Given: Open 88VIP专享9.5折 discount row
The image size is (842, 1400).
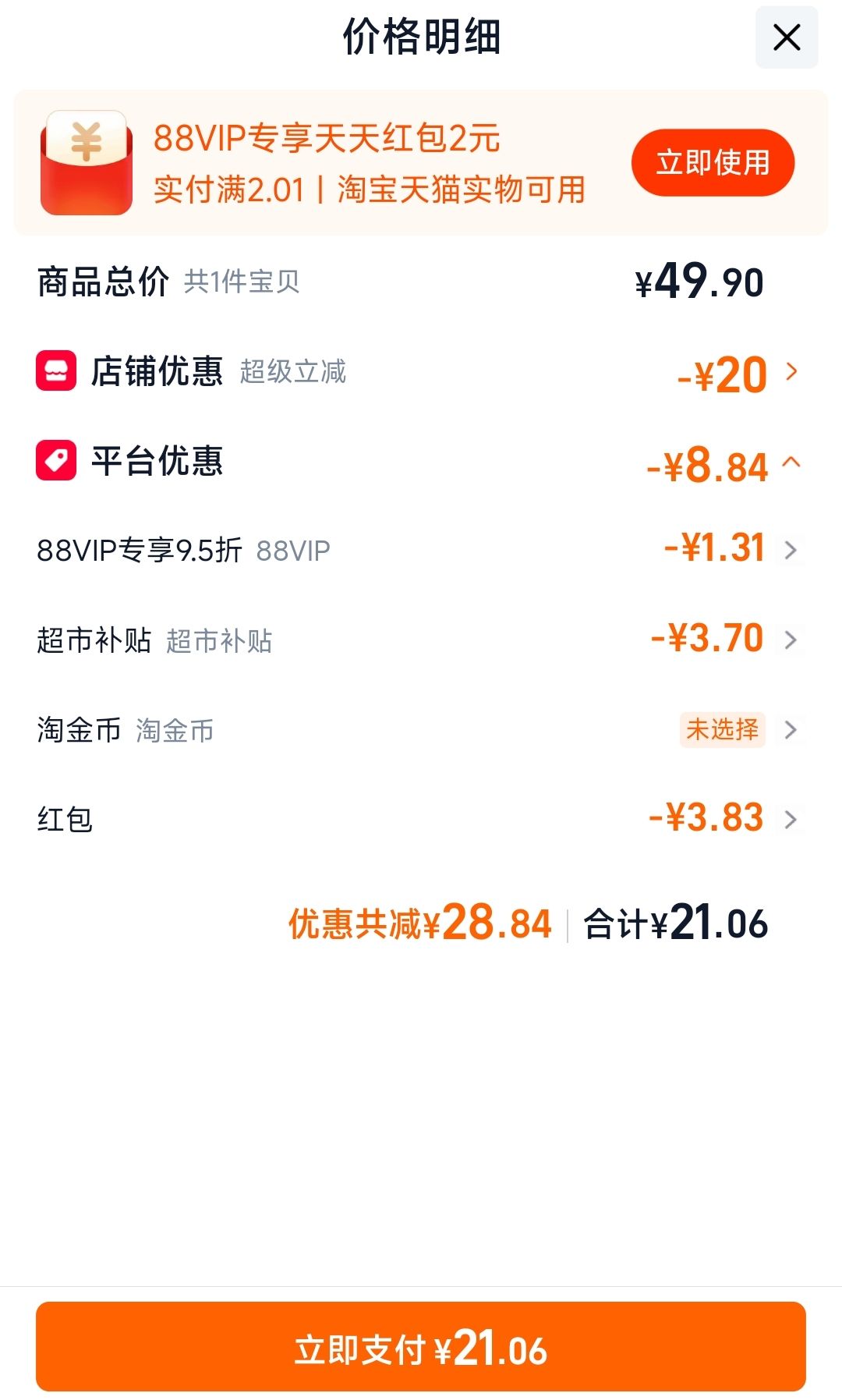Looking at the screenshot, I should [421, 550].
